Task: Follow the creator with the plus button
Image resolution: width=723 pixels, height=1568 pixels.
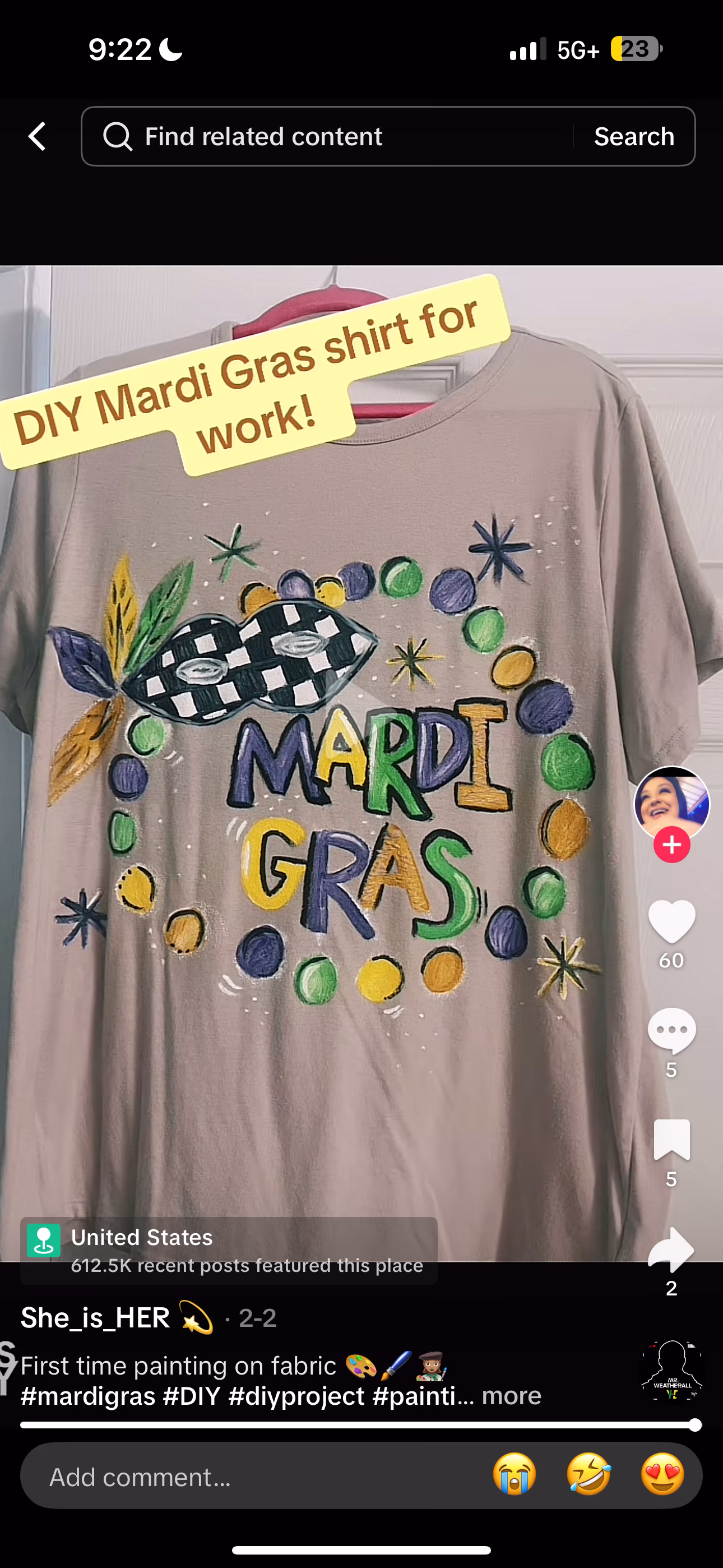Action: 671,845
